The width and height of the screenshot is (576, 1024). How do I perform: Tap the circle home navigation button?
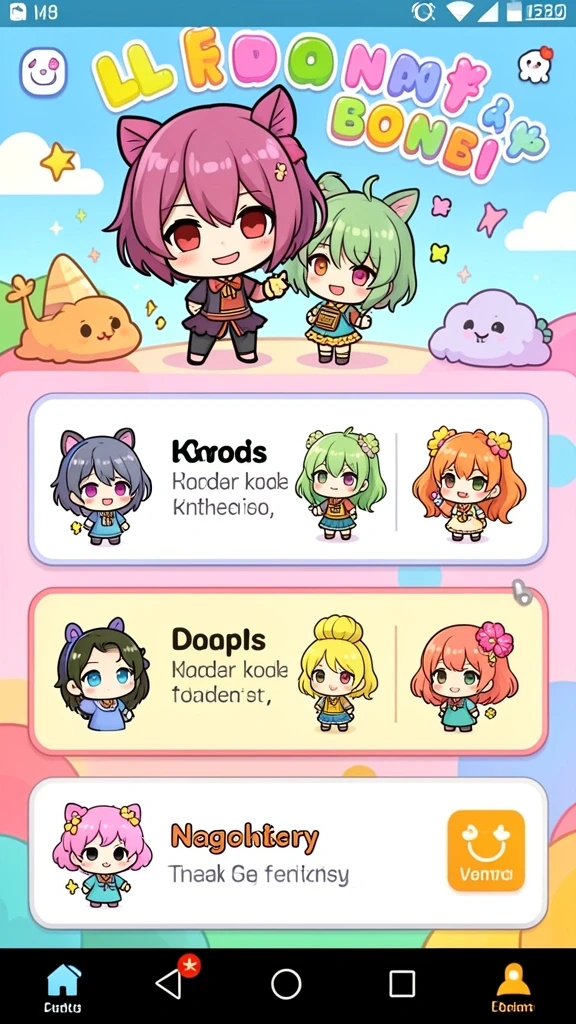click(287, 984)
